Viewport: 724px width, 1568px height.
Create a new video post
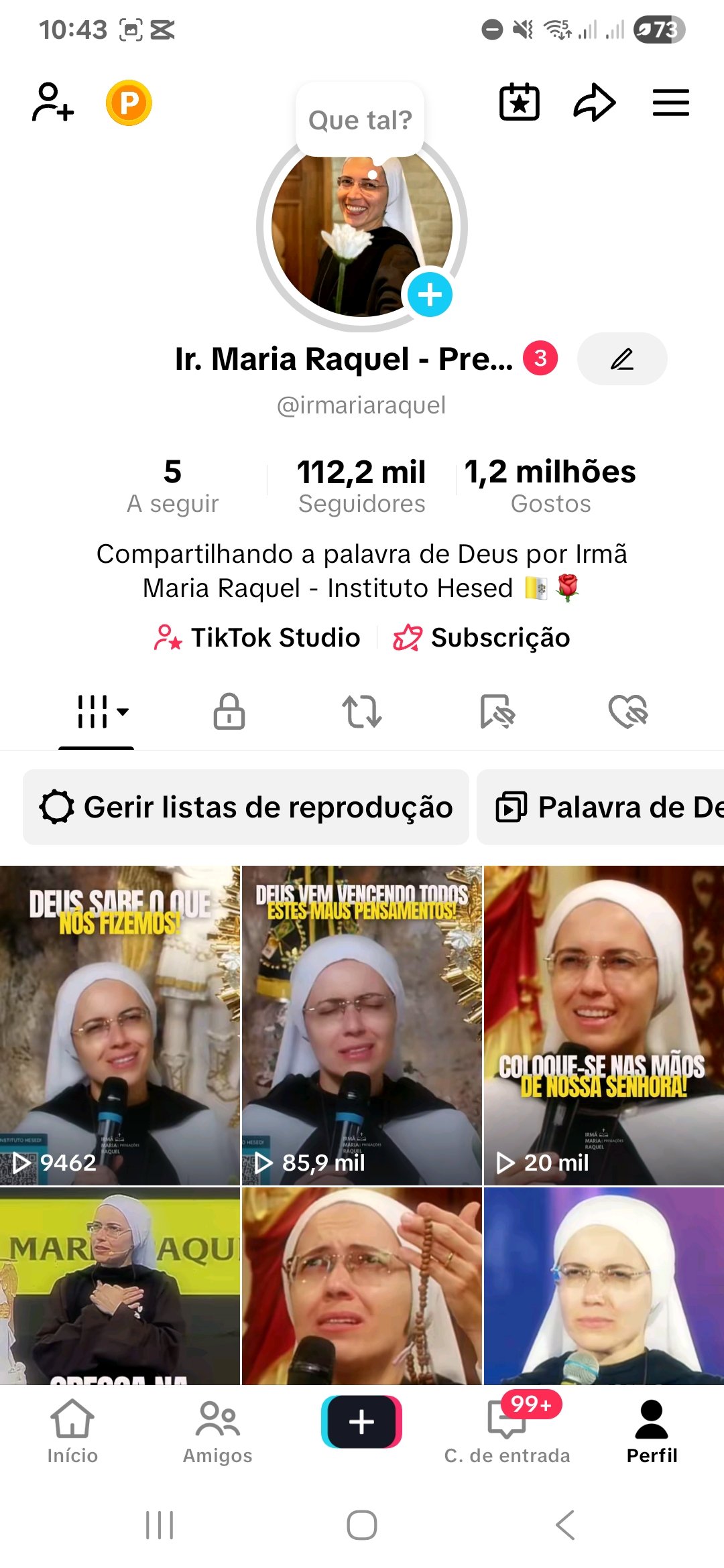pos(361,1422)
